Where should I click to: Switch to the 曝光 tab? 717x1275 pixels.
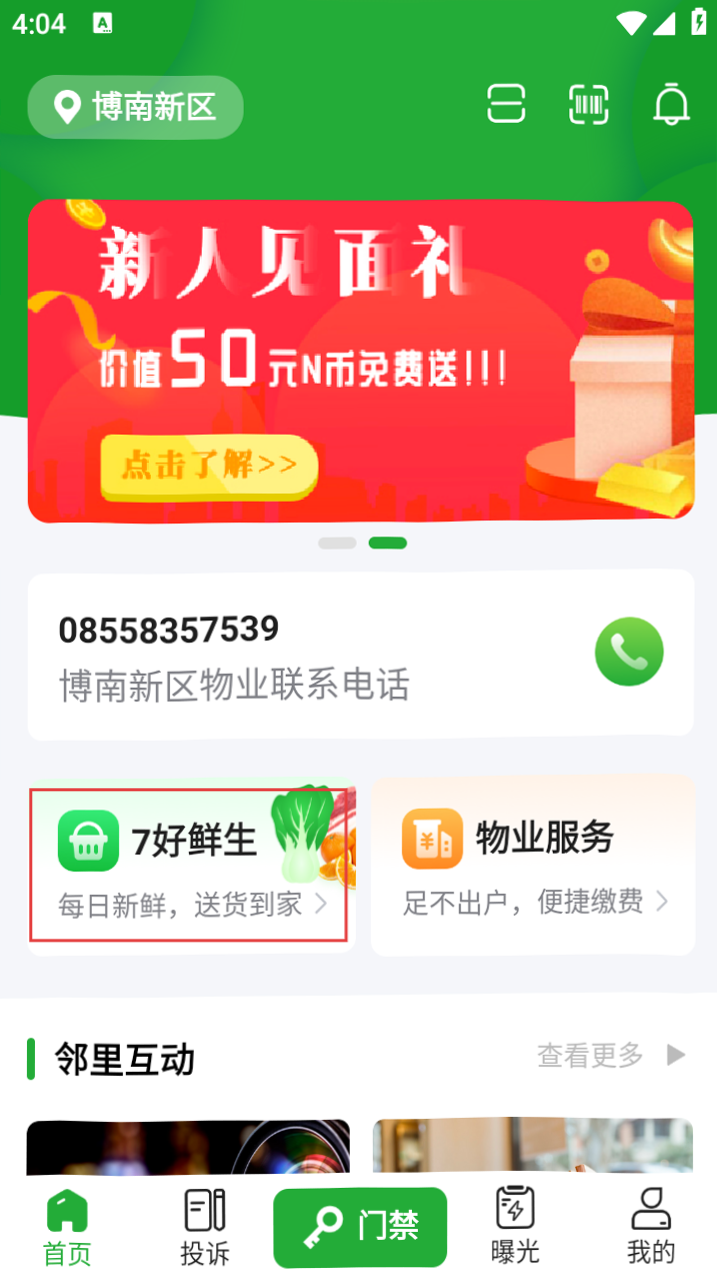[515, 1227]
